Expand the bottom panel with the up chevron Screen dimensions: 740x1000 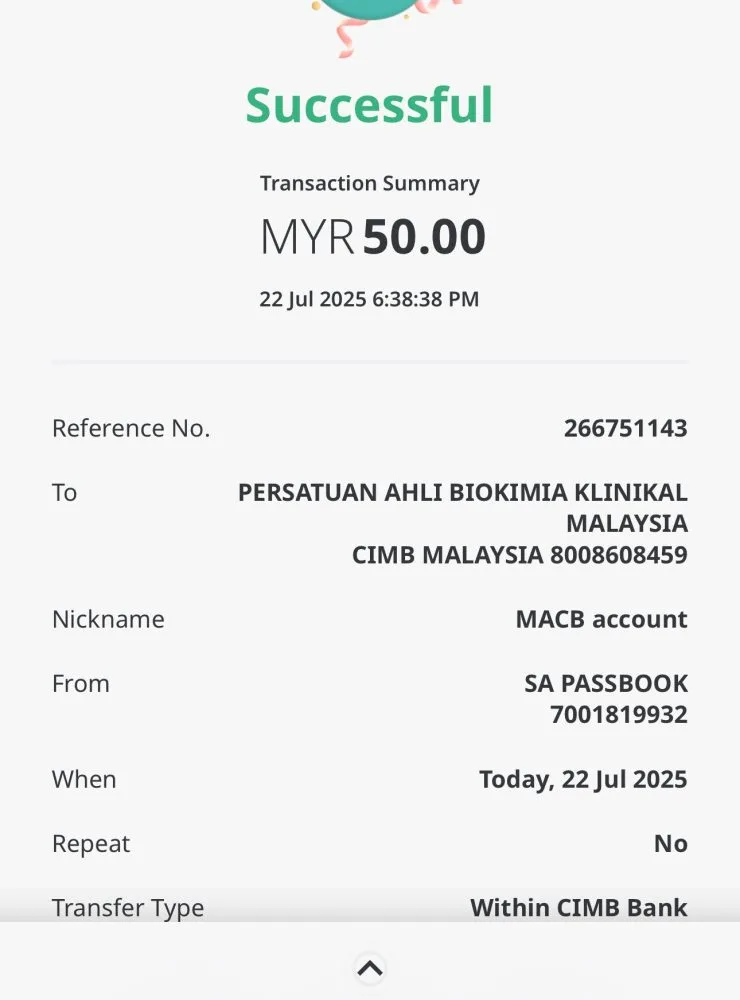[370, 967]
